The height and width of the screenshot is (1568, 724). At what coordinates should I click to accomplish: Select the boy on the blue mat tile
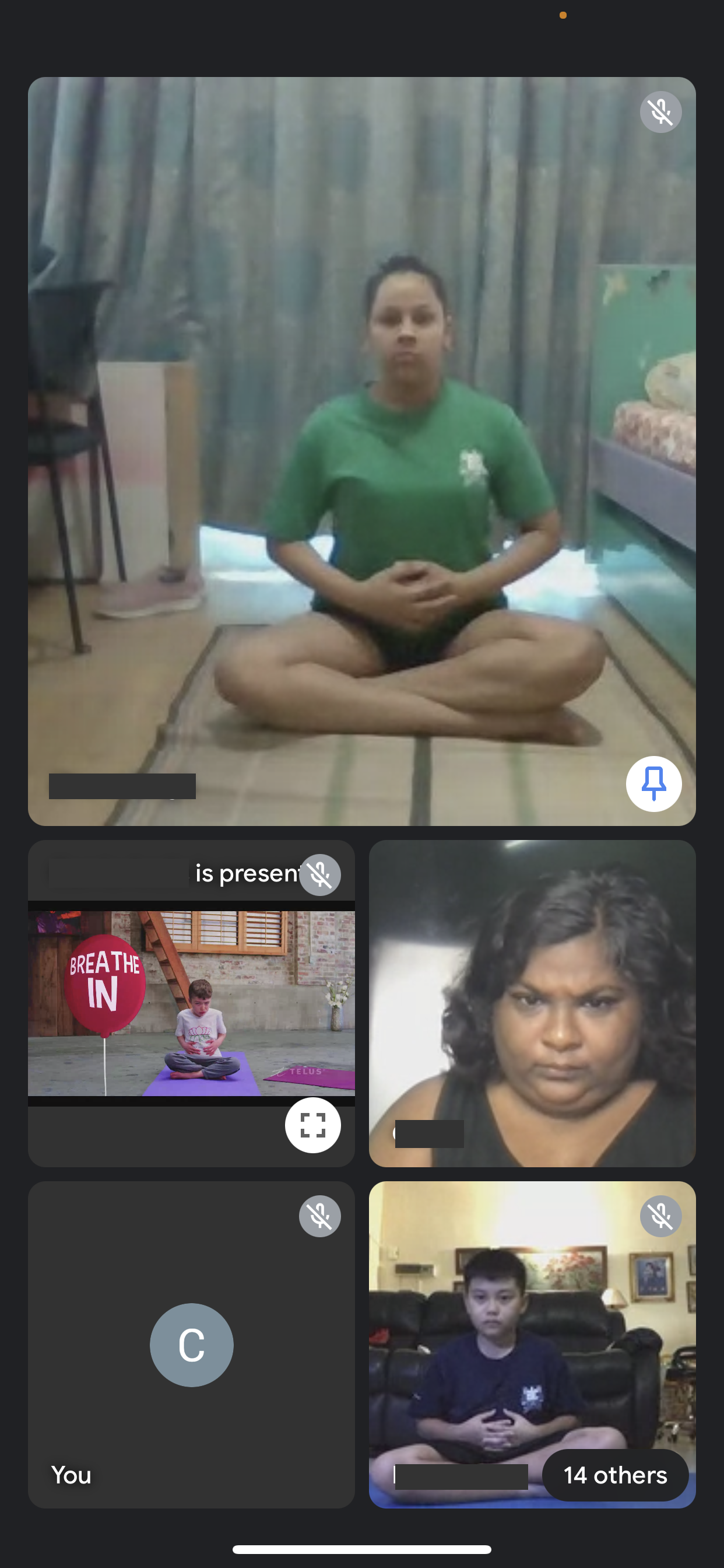click(532, 1345)
